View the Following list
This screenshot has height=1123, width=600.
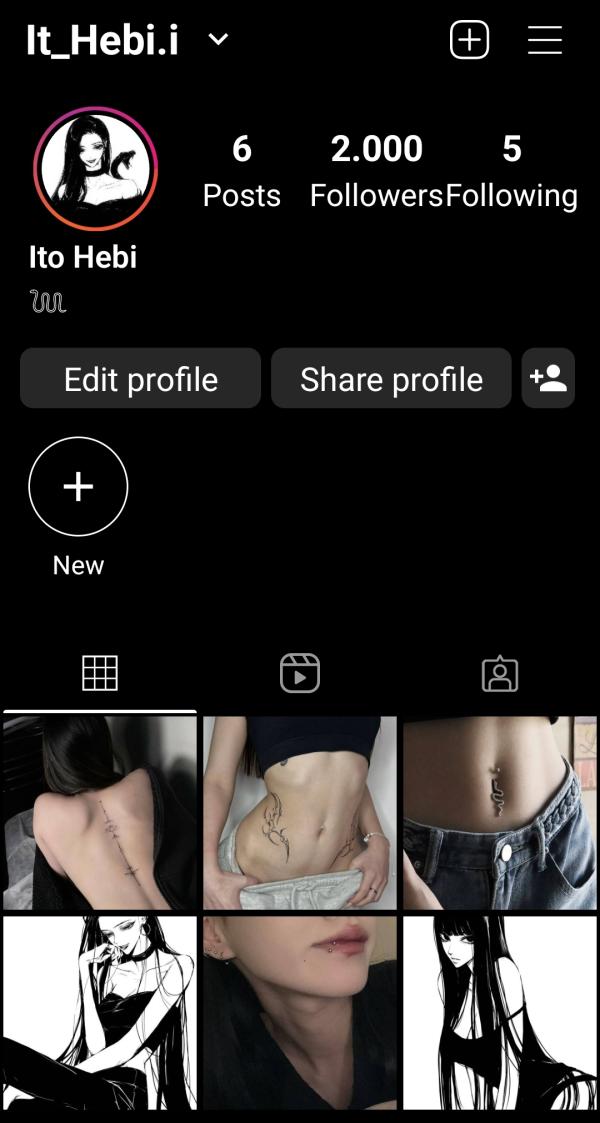[x=511, y=169]
